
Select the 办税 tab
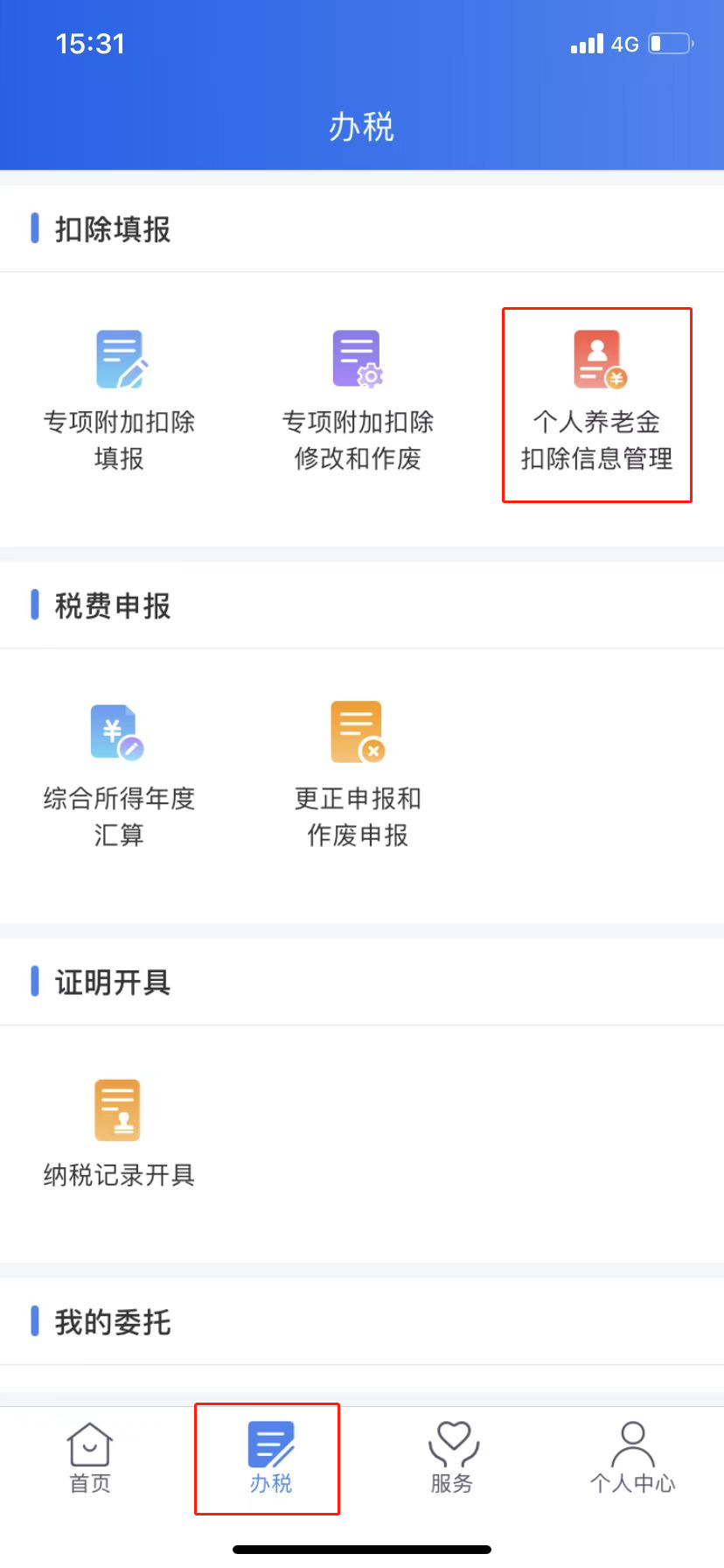tap(271, 1459)
